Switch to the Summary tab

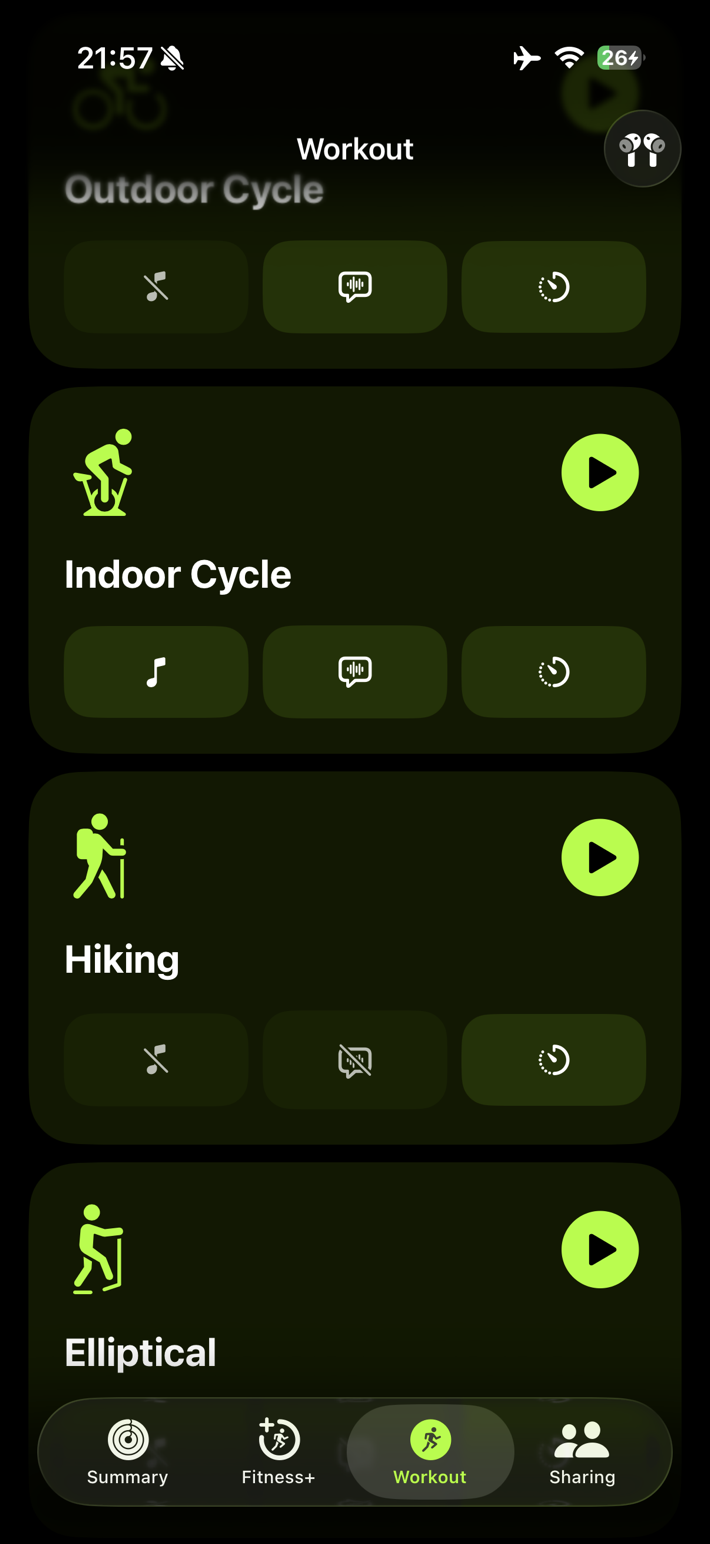[127, 1452]
